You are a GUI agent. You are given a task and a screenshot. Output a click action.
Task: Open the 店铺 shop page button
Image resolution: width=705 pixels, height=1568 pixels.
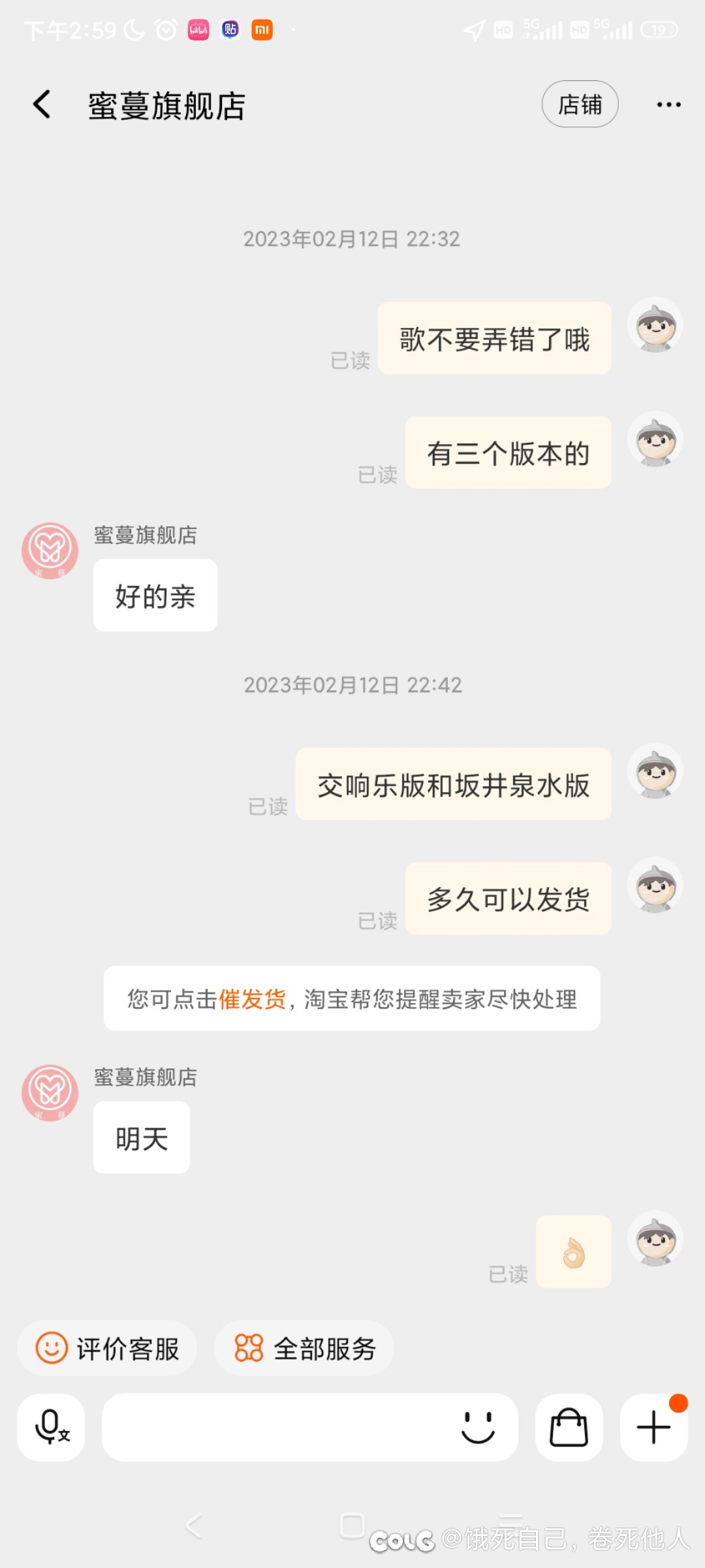click(580, 104)
